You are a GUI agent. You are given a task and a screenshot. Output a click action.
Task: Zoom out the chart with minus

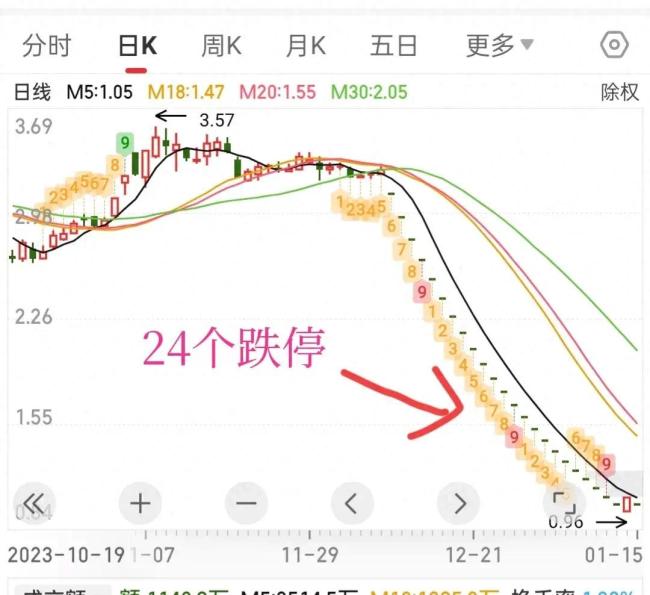[x=247, y=503]
